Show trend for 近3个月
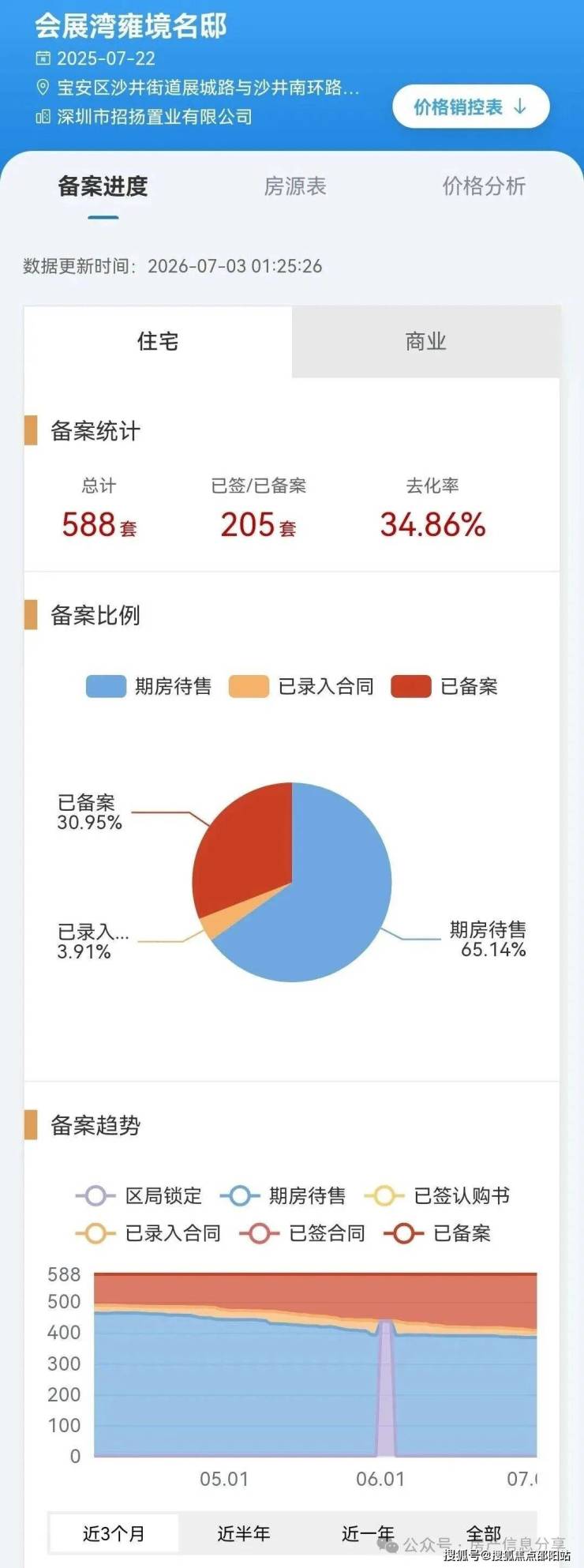584x1568 pixels. click(114, 1533)
